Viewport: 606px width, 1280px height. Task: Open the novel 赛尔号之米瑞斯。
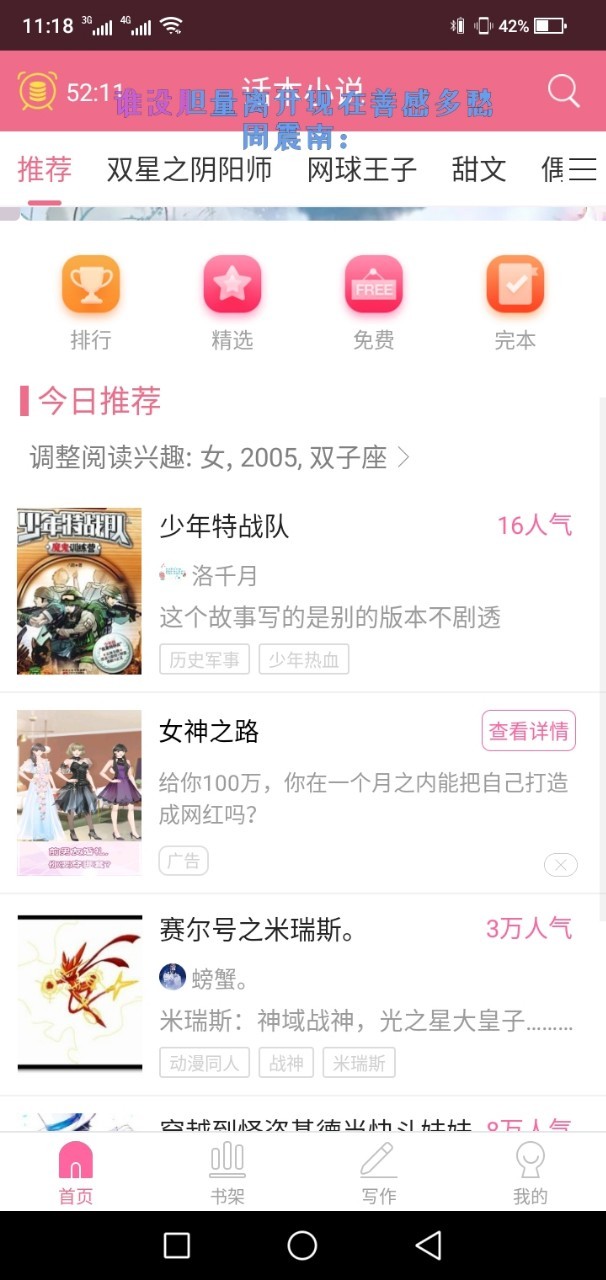coord(258,930)
